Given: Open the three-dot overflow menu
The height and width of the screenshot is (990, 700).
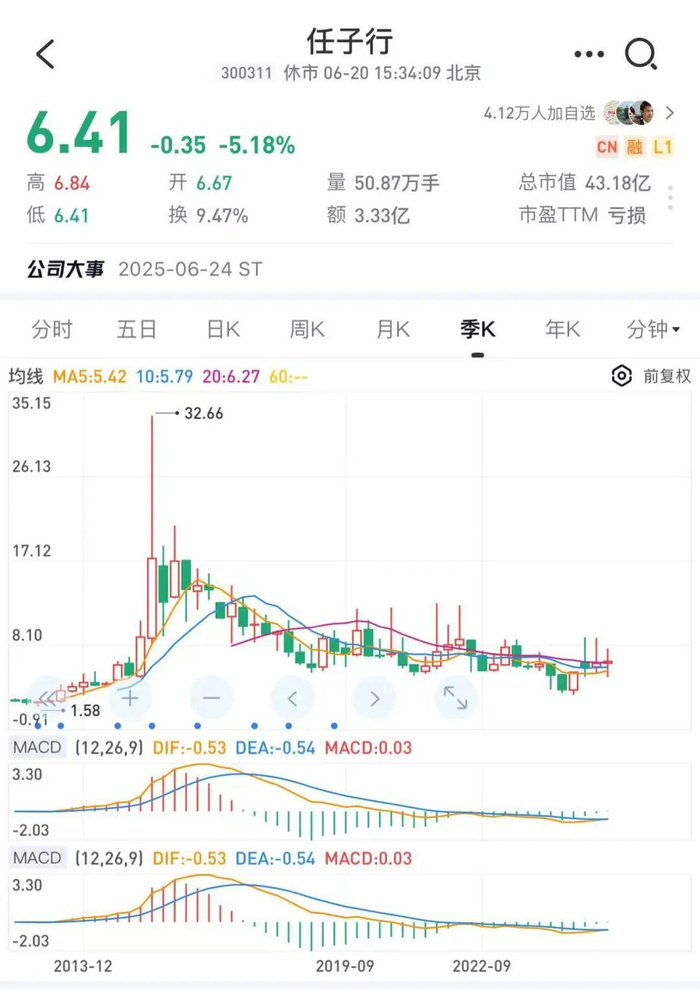Looking at the screenshot, I should pyautogui.click(x=590, y=54).
